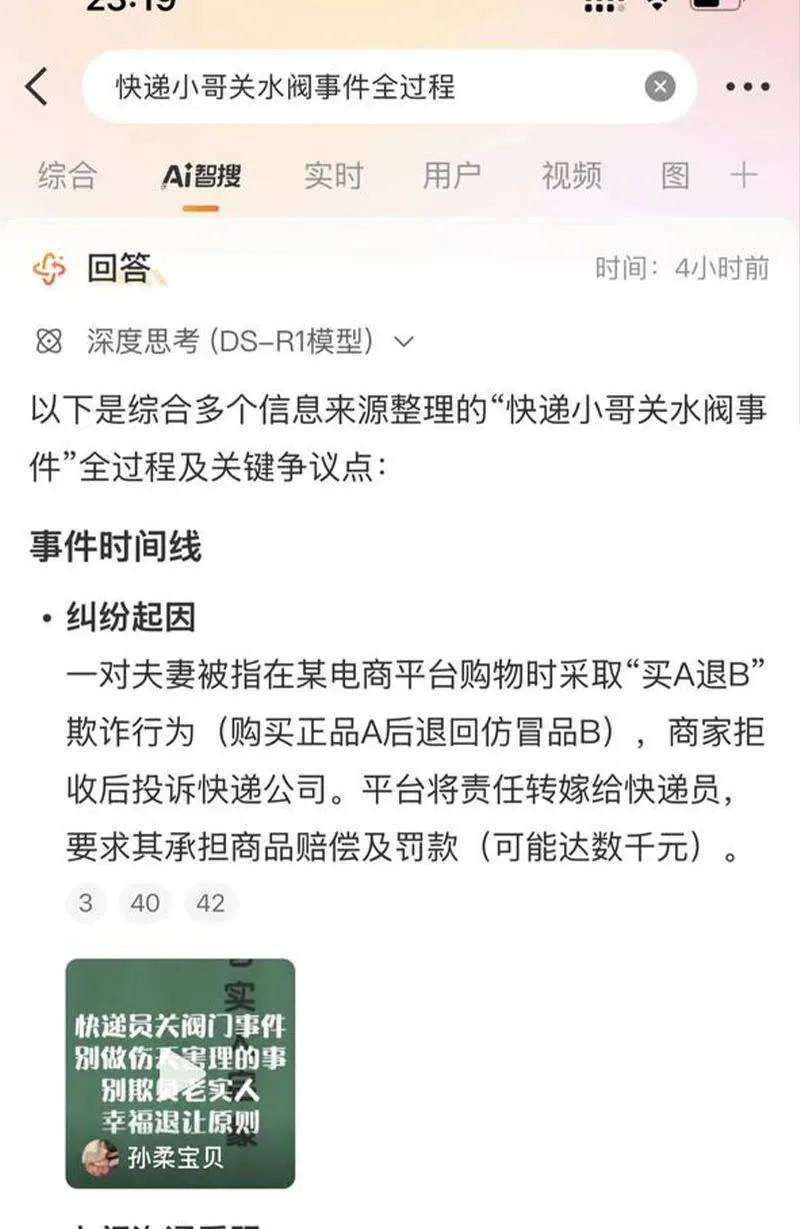Viewport: 800px width, 1229px height.
Task: Open source reference 3
Action: [x=86, y=903]
